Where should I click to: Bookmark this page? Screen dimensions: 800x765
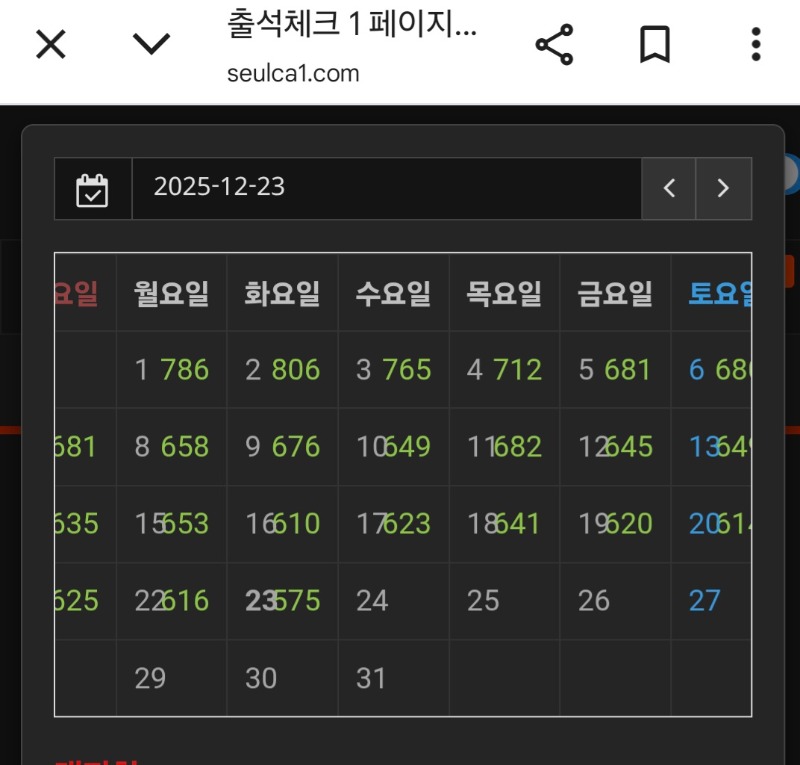655,45
